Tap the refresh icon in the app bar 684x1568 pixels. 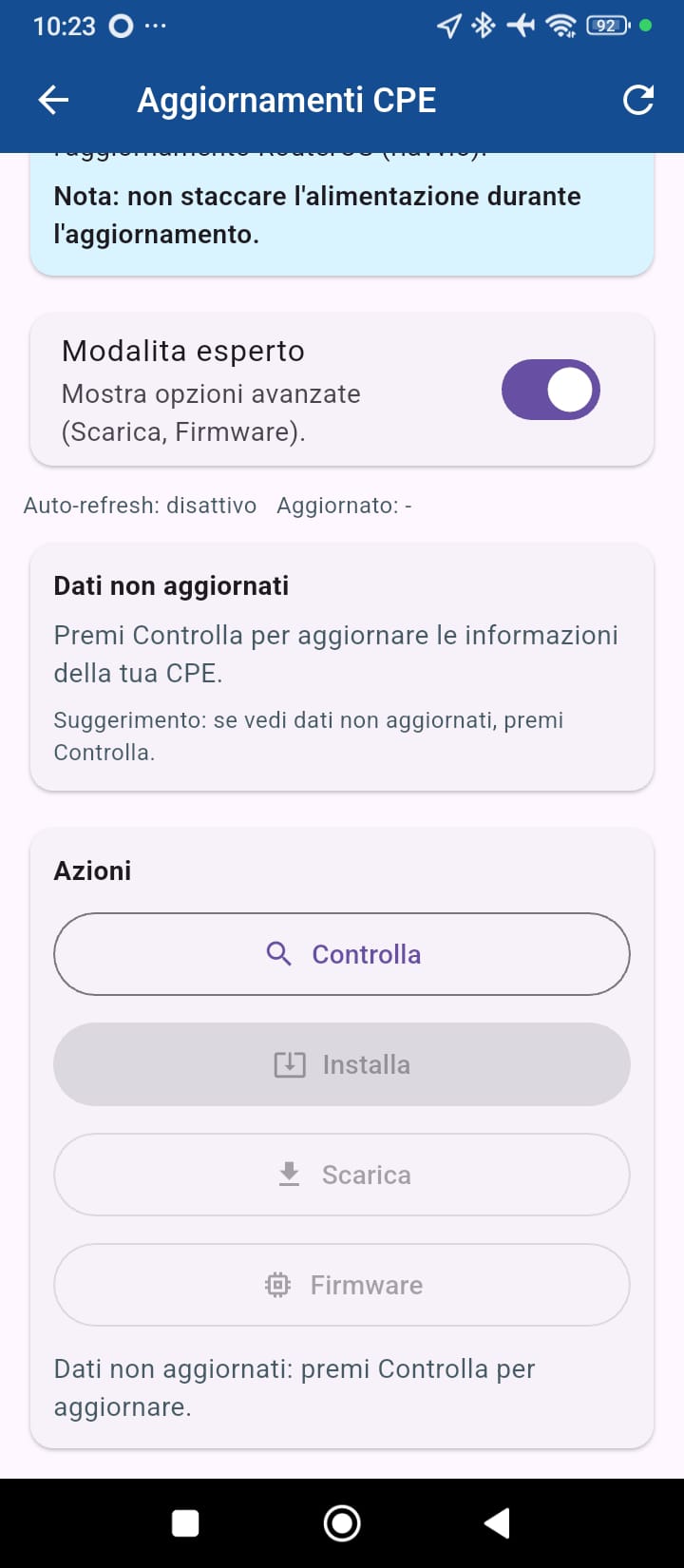[638, 100]
